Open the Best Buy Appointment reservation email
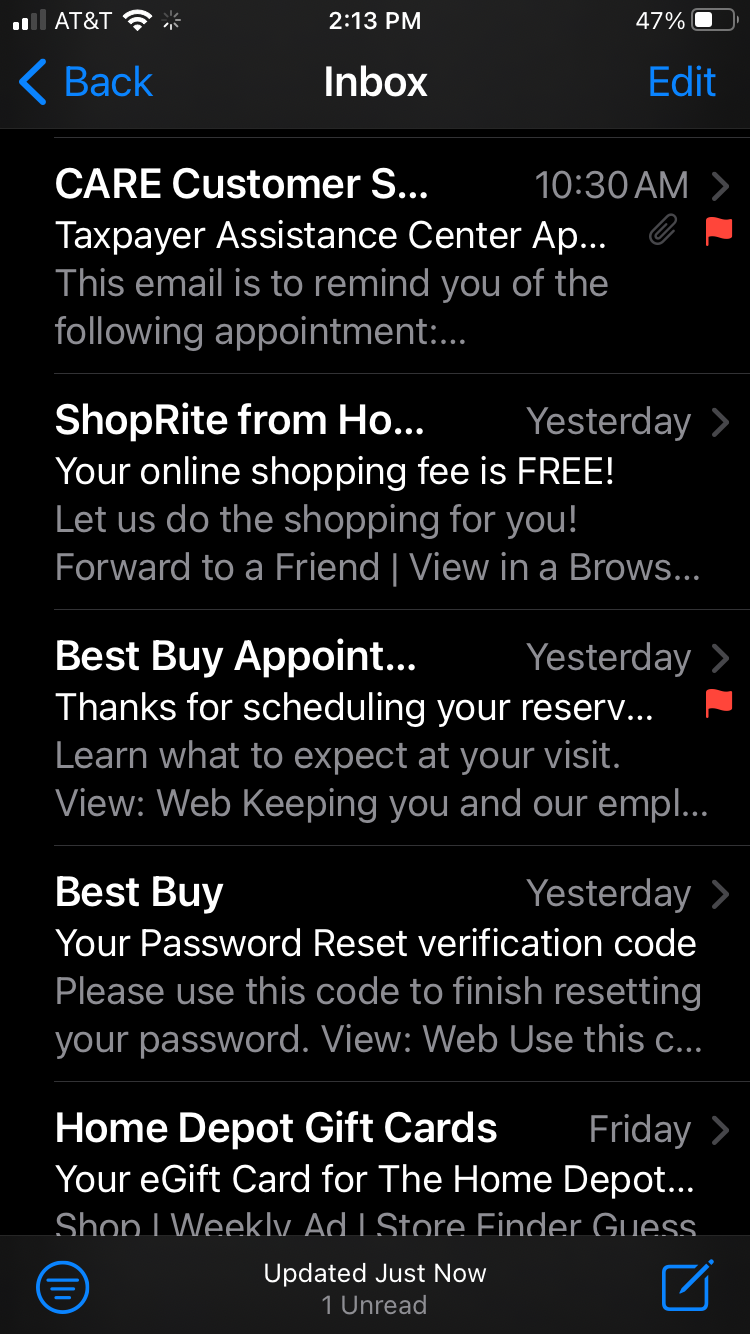Viewport: 750px width, 1334px height. tap(380, 729)
